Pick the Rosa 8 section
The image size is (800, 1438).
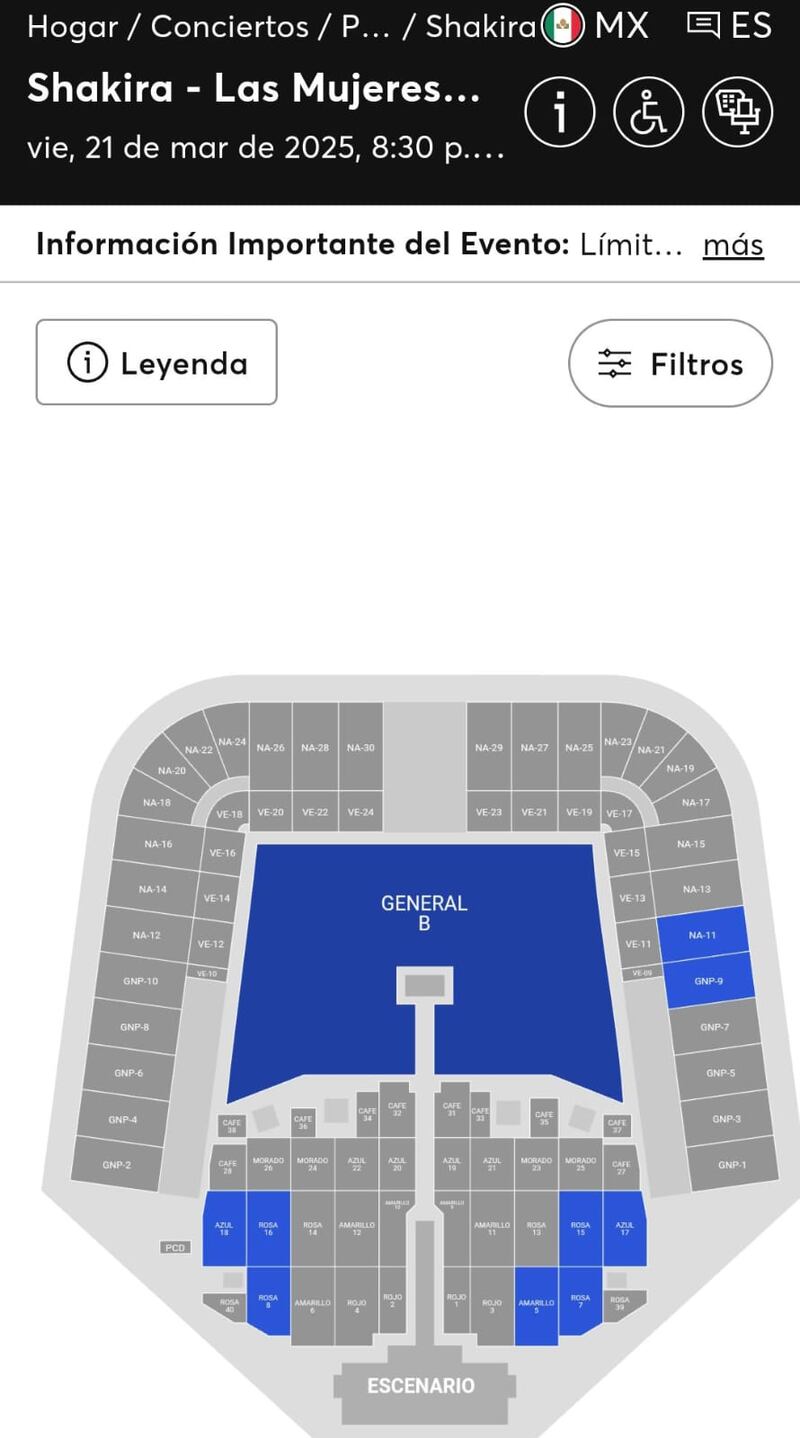(268, 1302)
